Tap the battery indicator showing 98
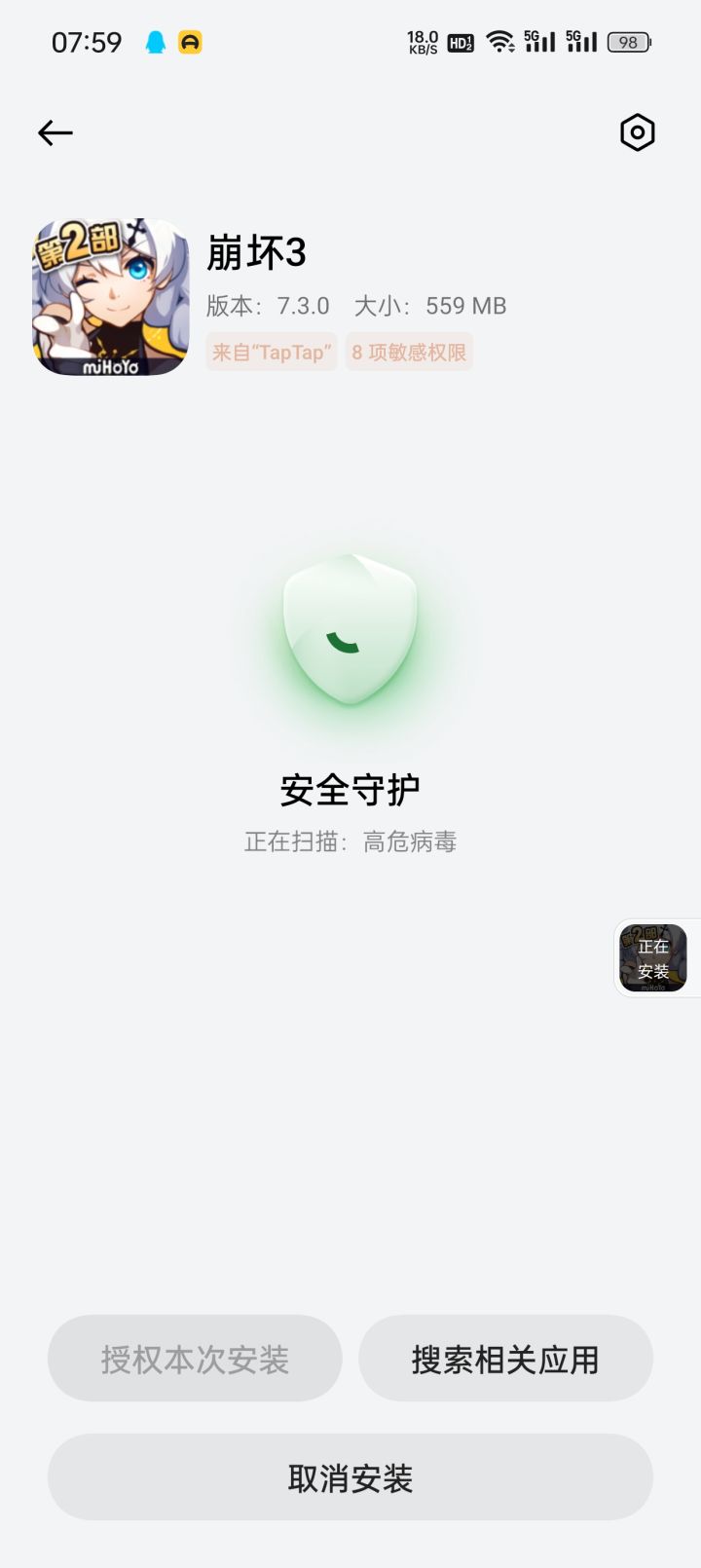701x1568 pixels. [628, 43]
